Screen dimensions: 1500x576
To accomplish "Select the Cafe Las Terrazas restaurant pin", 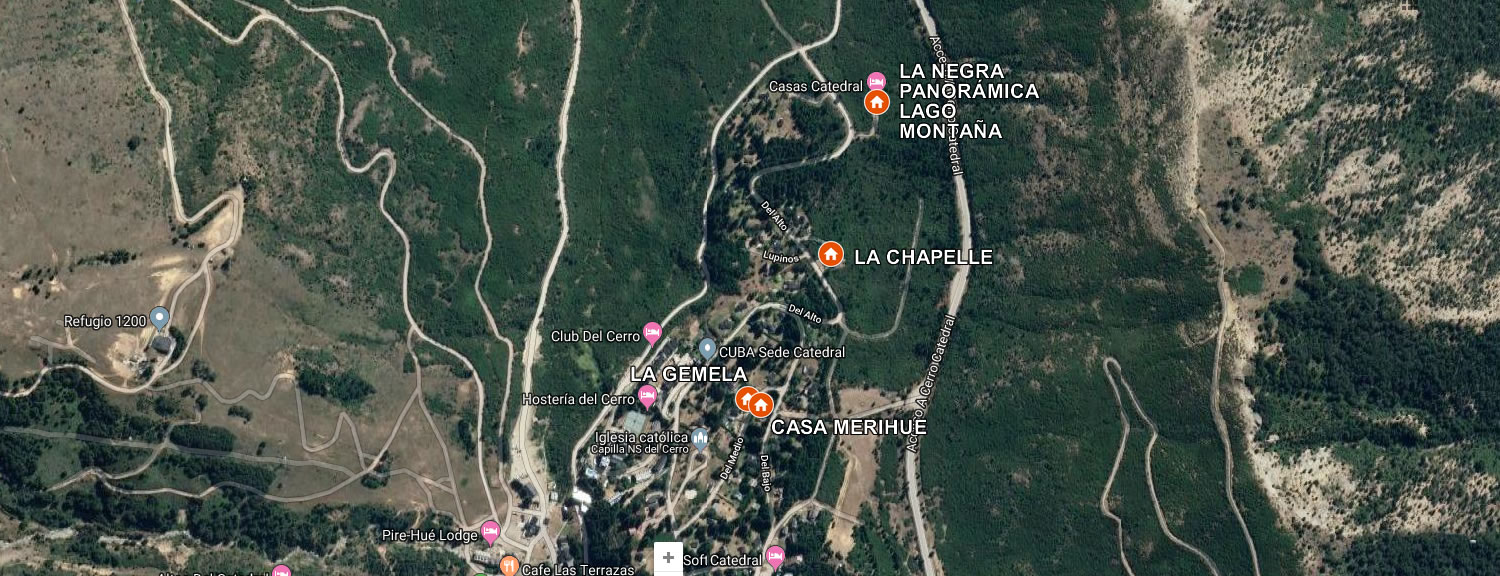I will tap(509, 566).
